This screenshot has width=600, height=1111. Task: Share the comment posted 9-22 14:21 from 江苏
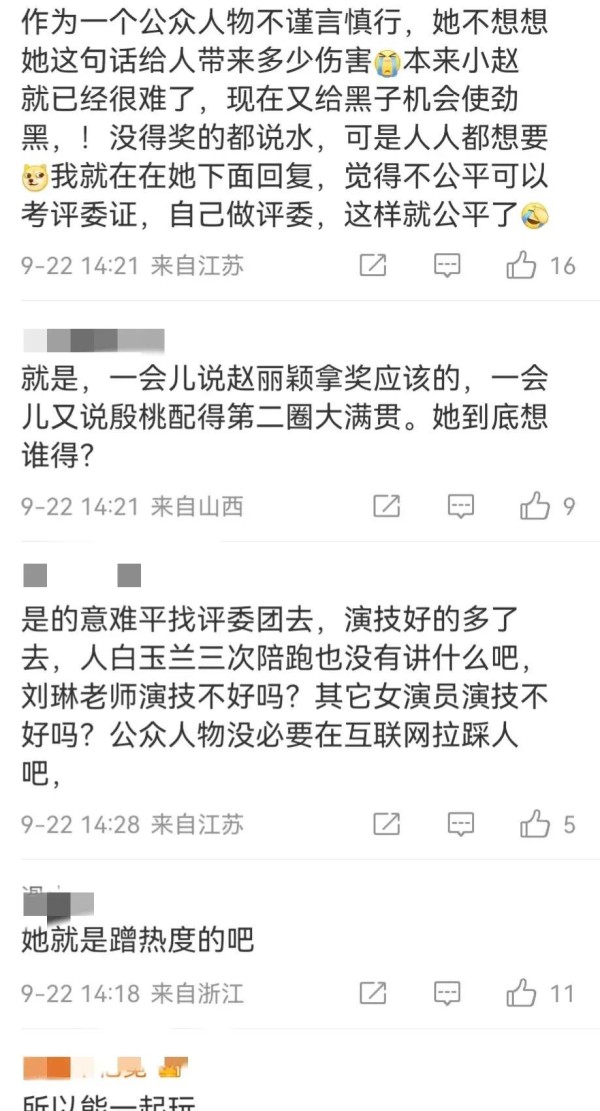click(373, 266)
